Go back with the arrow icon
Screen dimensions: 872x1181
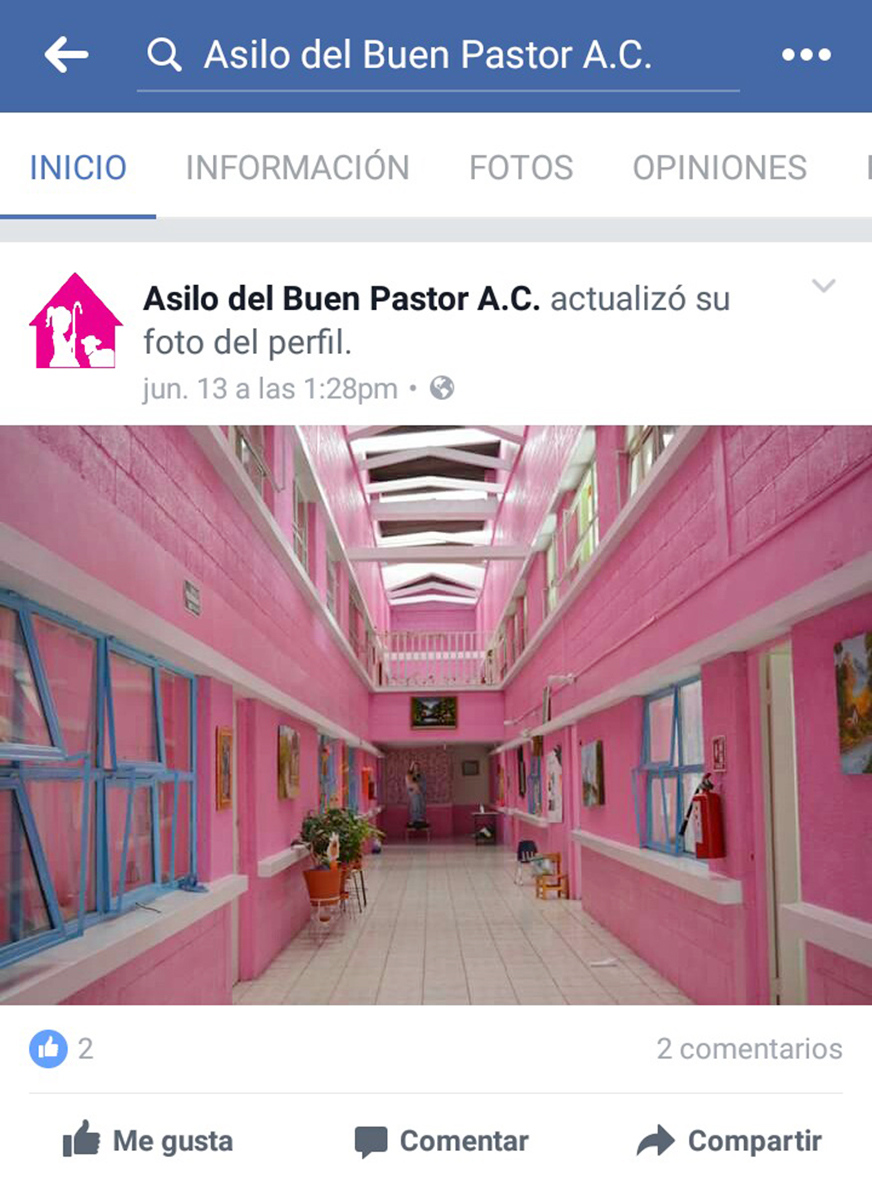point(66,56)
